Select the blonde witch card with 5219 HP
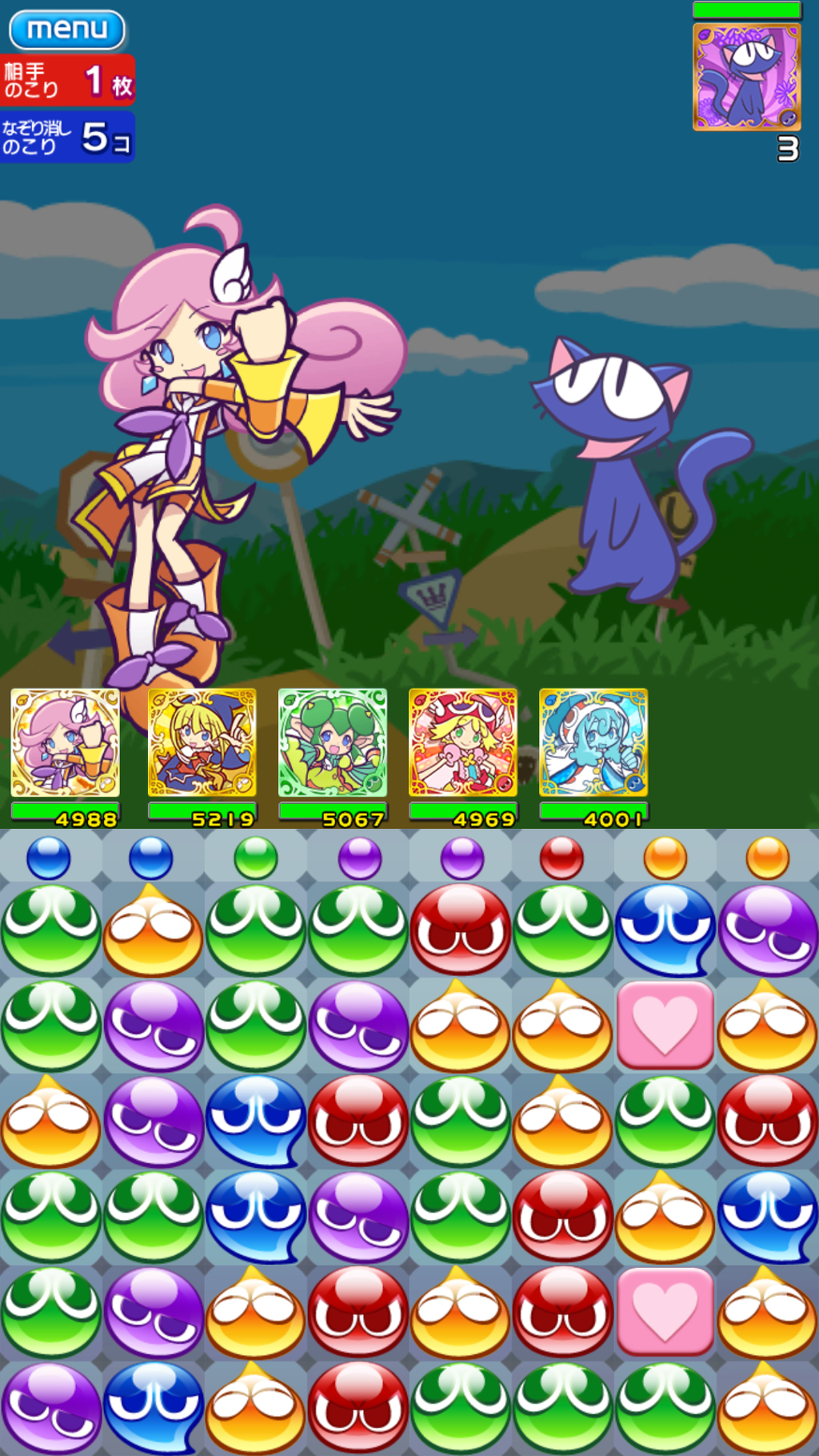Screen dimensions: 819x1456 tap(202, 742)
